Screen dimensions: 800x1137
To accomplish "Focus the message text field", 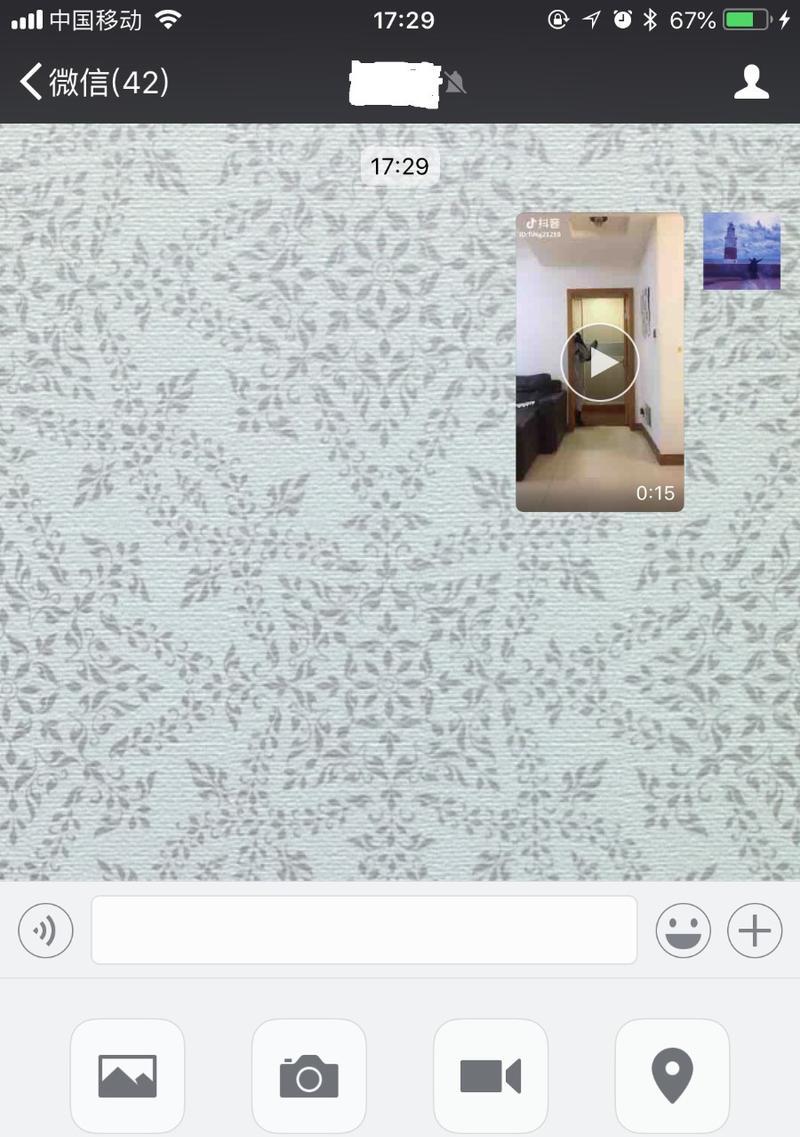I will point(364,930).
